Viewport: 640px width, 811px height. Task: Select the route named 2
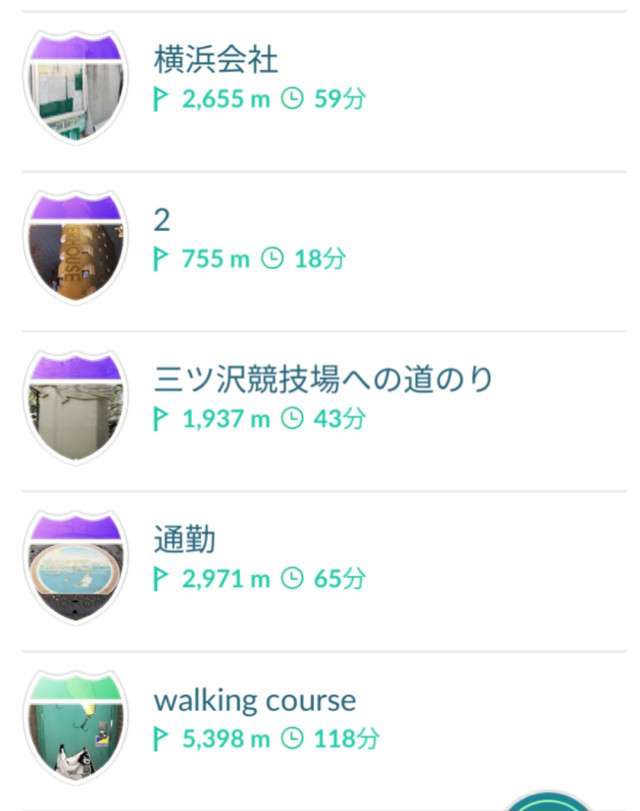tap(162, 221)
